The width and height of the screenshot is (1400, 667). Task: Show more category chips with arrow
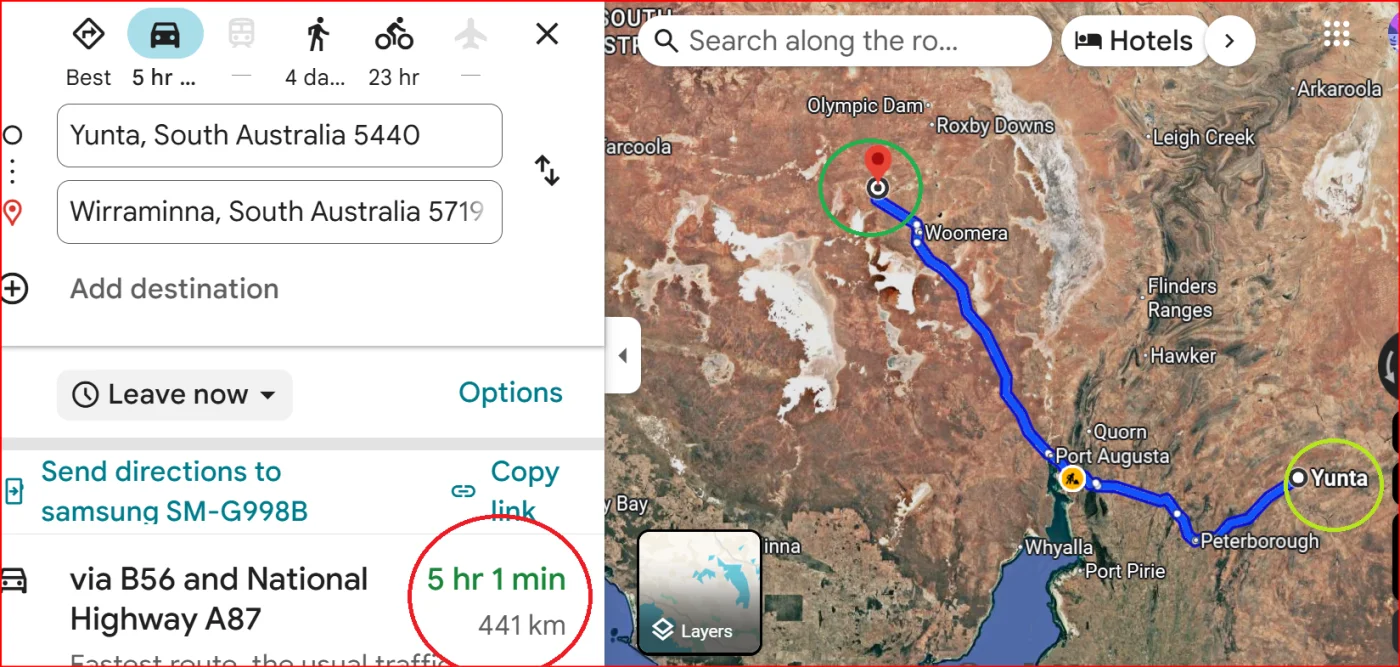1229,41
